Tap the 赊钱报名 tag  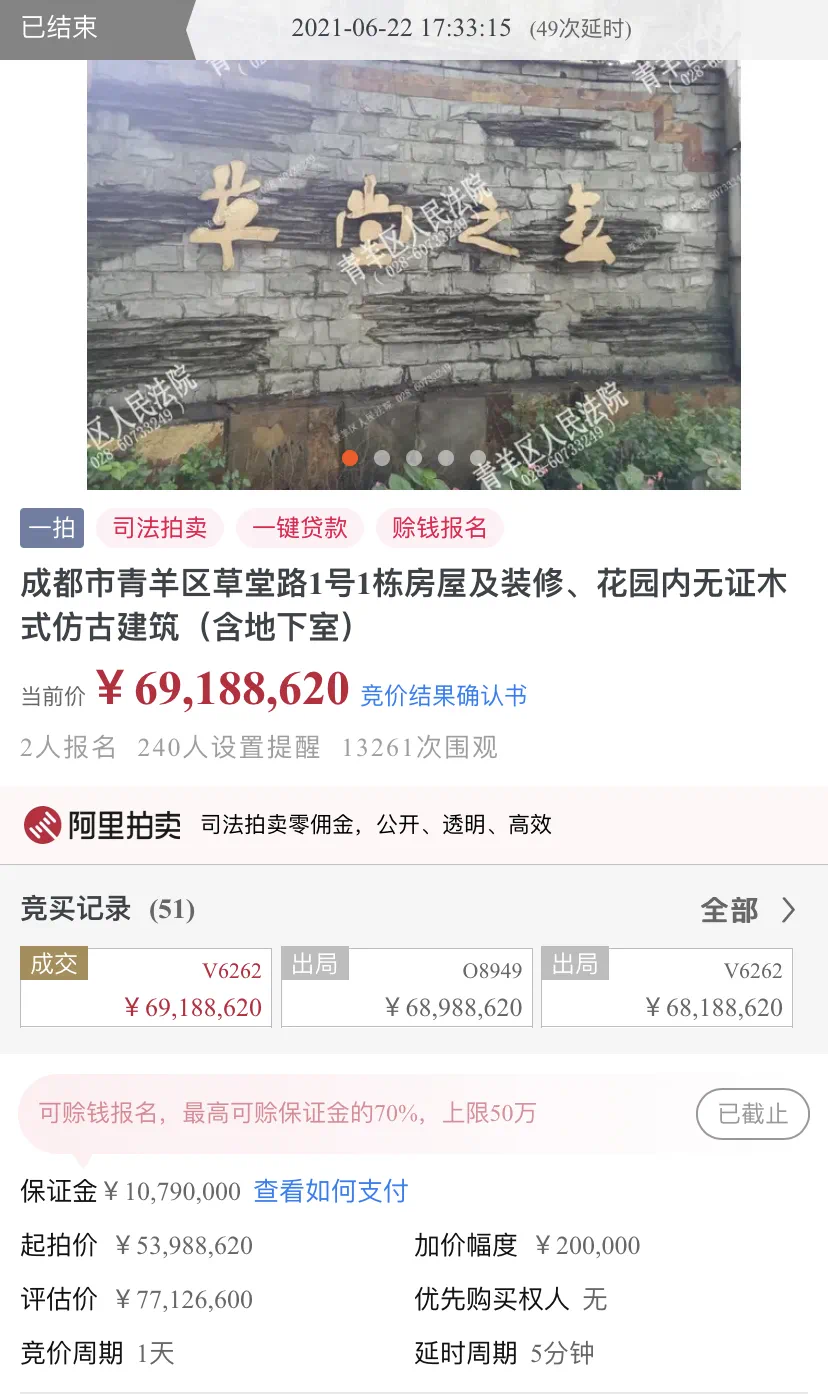(x=439, y=528)
